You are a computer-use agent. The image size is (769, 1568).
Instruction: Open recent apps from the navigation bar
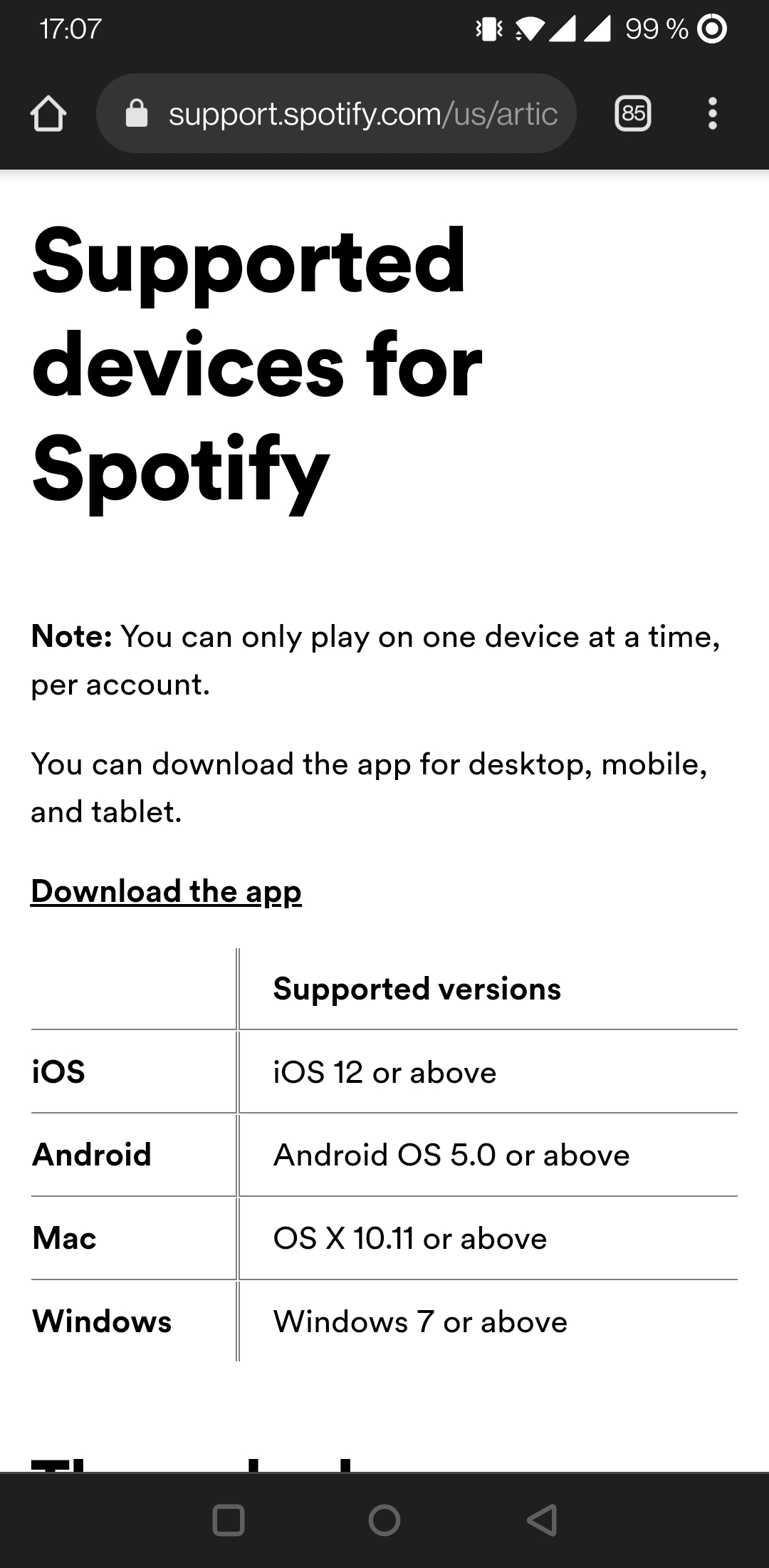pos(229,1520)
